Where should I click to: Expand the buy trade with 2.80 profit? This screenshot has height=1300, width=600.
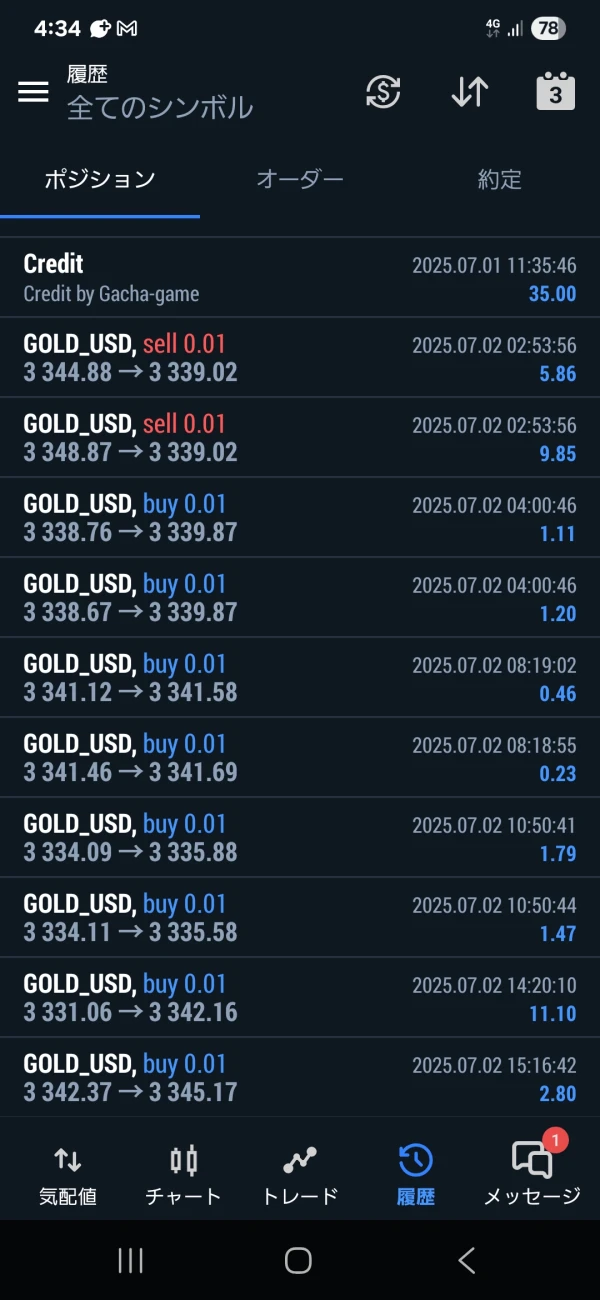click(x=300, y=1078)
